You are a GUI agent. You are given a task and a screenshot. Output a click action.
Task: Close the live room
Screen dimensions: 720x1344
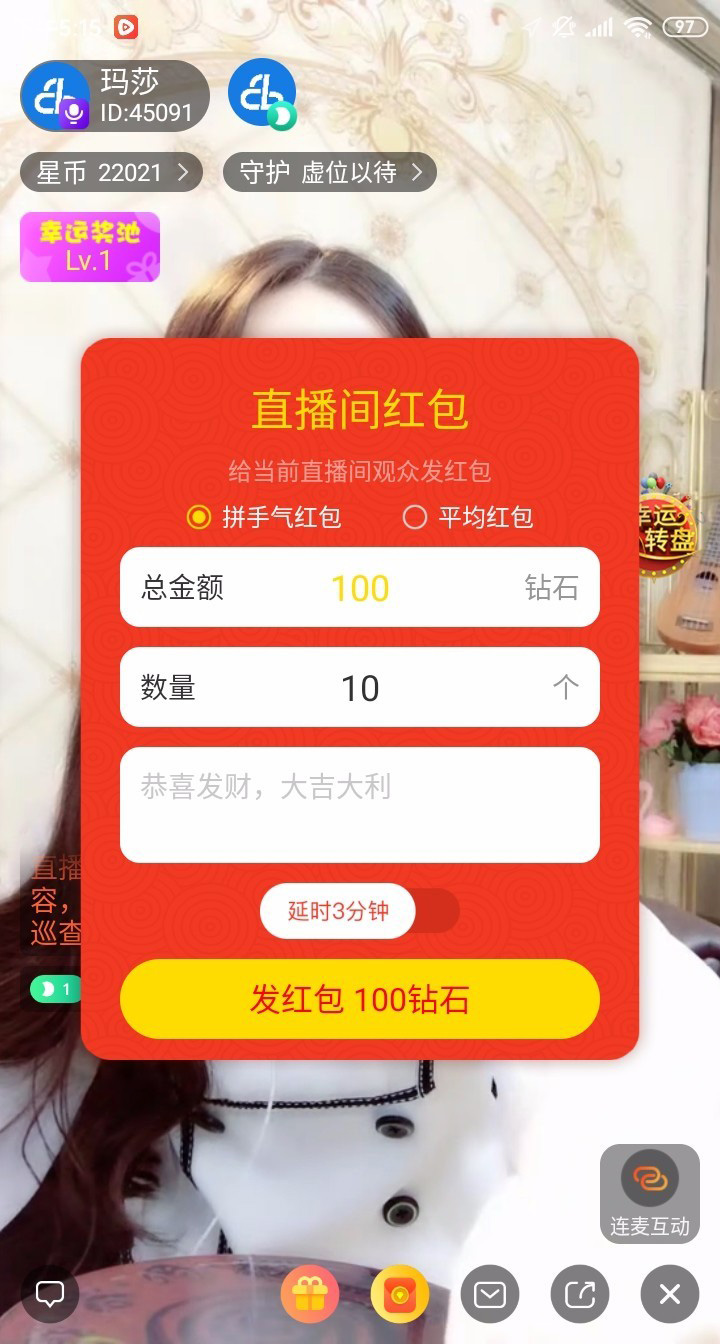click(669, 1295)
